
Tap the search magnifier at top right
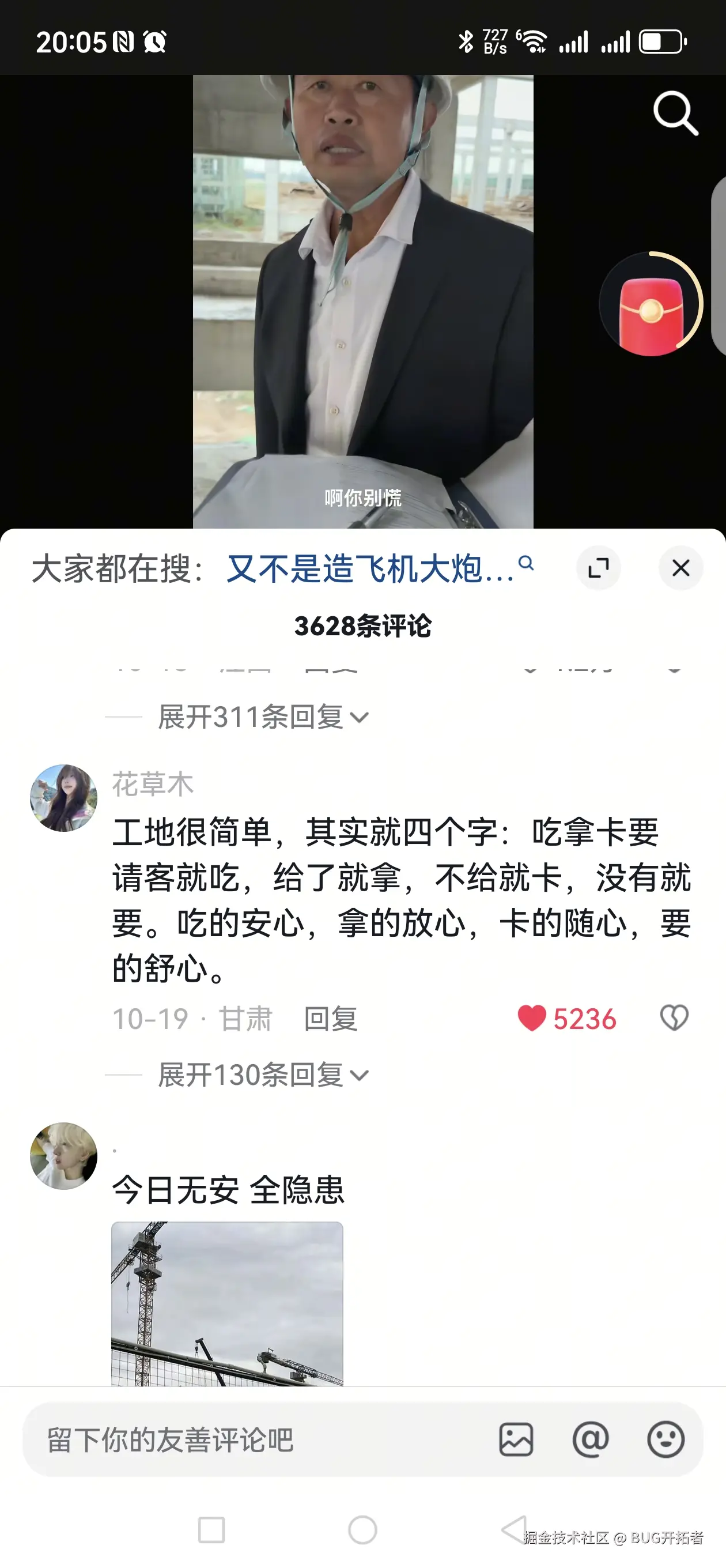pyautogui.click(x=675, y=112)
